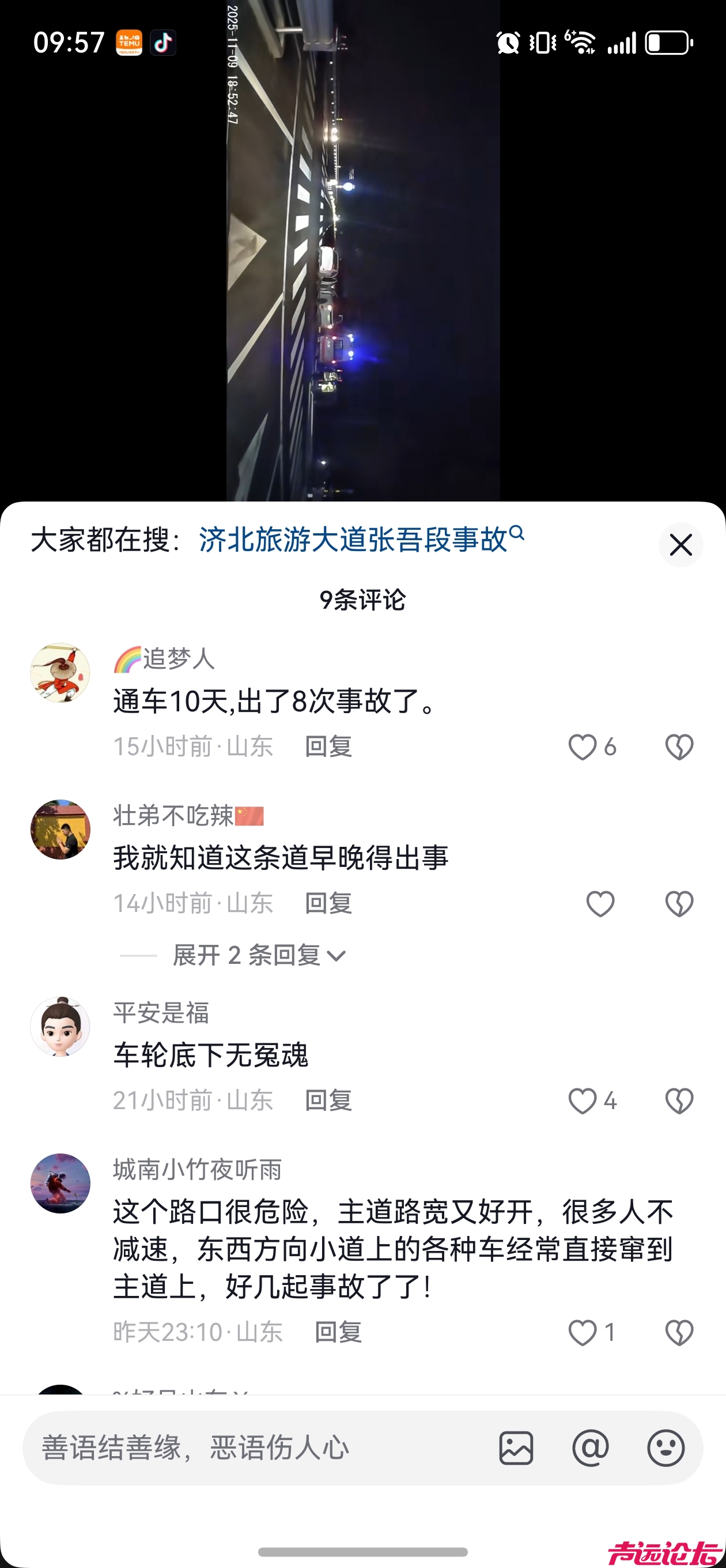This screenshot has width=726, height=1568.
Task: Dislike 追梦人's comment
Action: click(679, 747)
